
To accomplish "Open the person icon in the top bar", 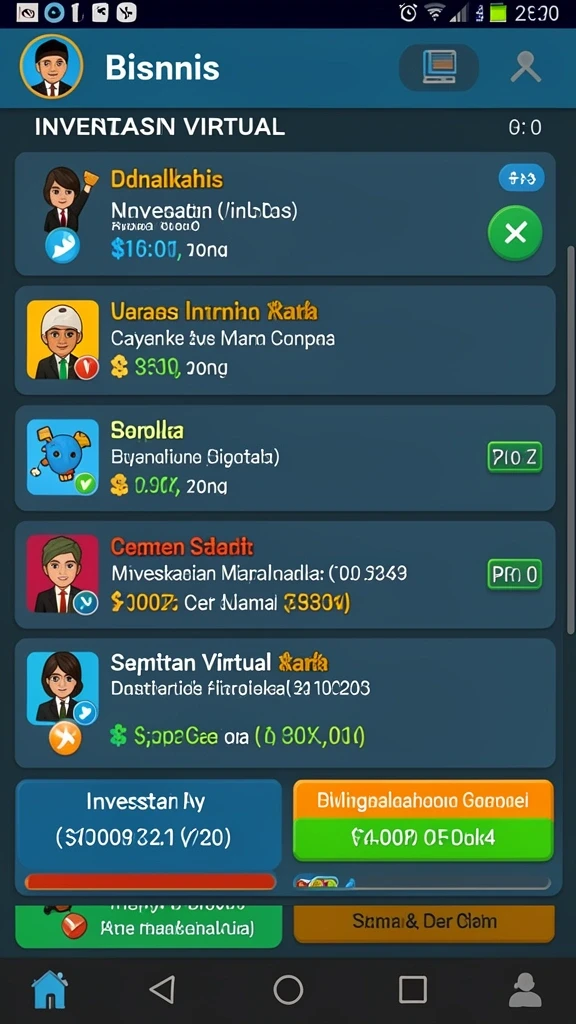I will pos(526,67).
